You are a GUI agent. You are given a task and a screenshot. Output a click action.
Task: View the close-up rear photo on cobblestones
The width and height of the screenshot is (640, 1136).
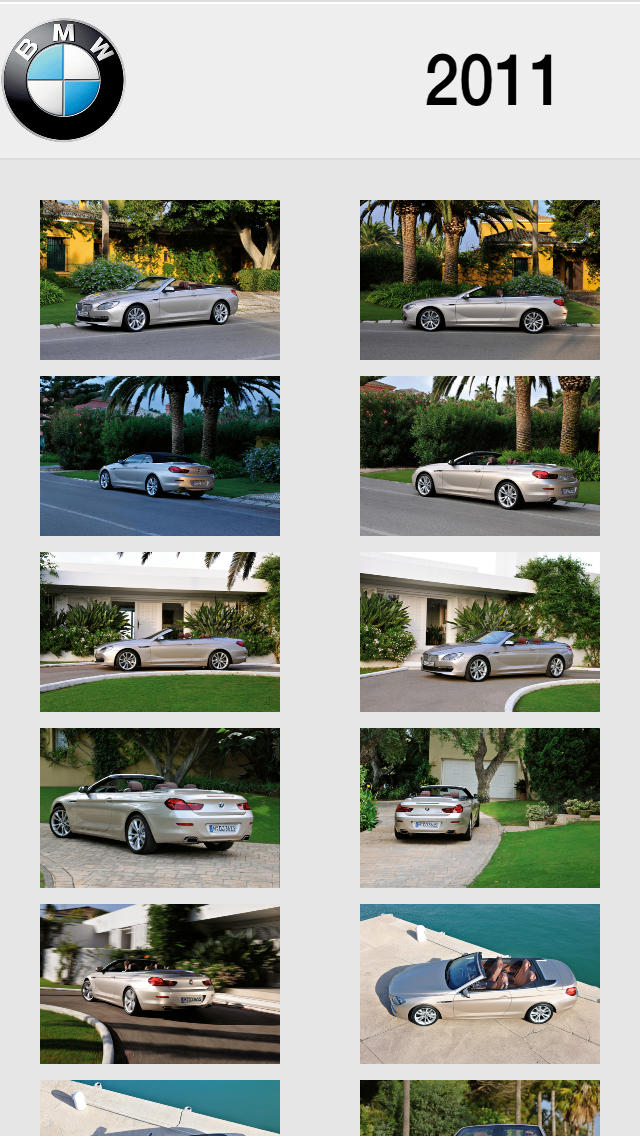159,808
